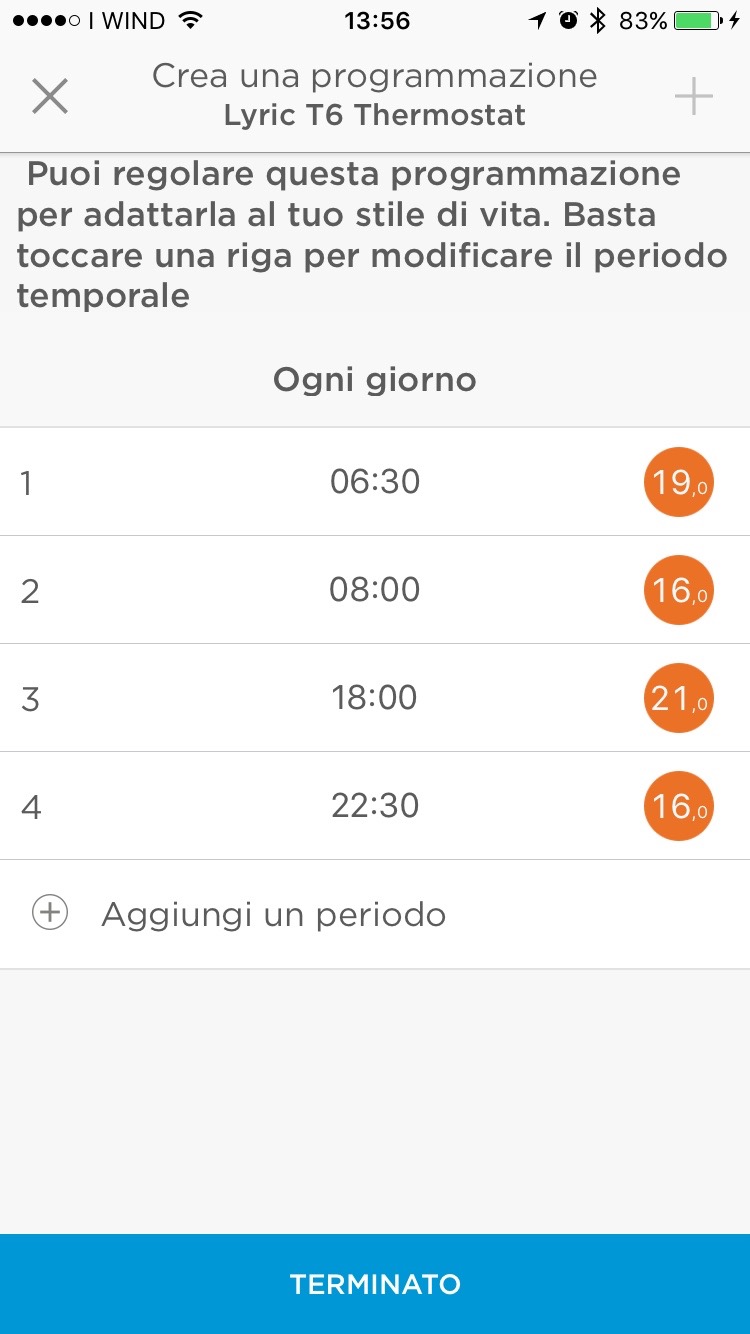750x1334 pixels.
Task: Tap the plus icon in the header
Action: (x=693, y=97)
